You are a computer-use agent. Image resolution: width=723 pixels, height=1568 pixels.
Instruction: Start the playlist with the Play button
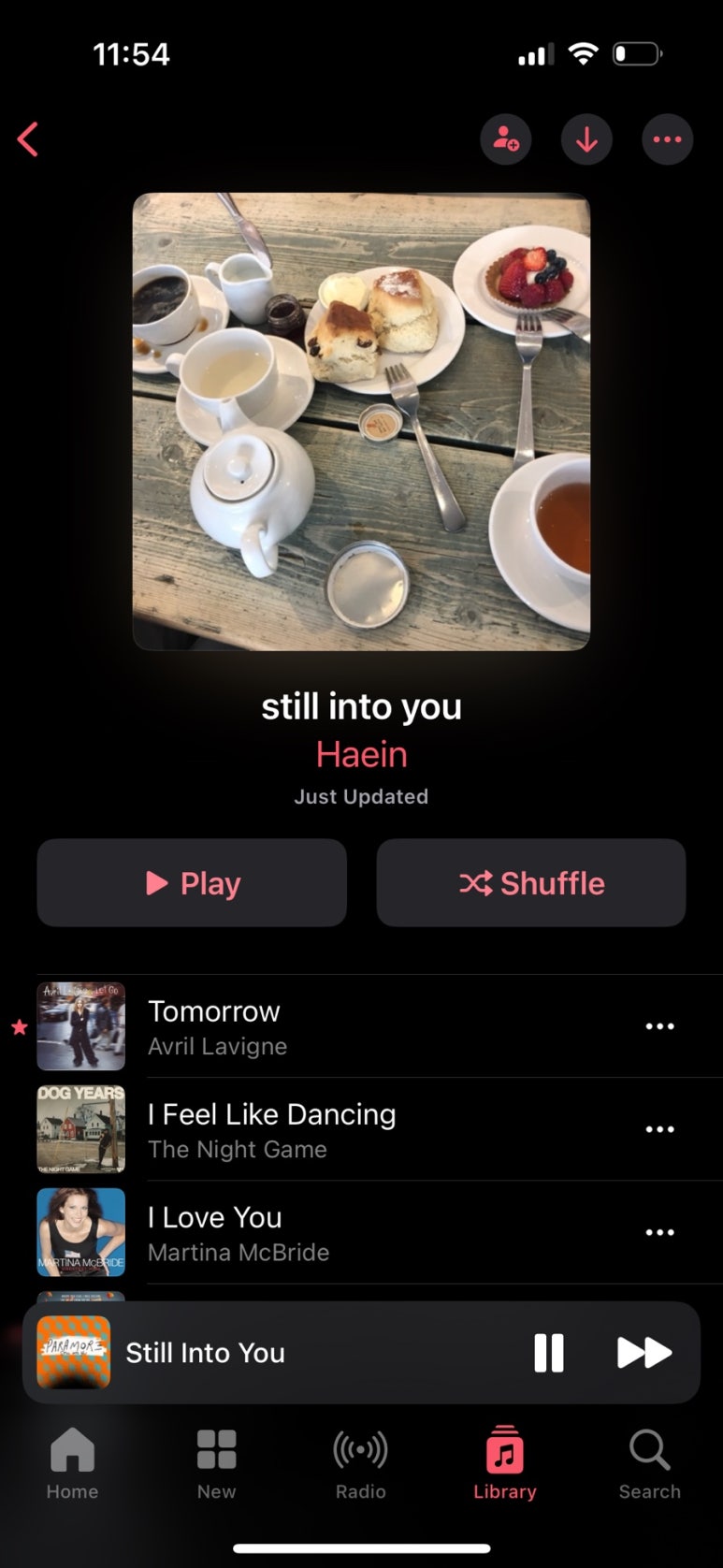(x=192, y=883)
